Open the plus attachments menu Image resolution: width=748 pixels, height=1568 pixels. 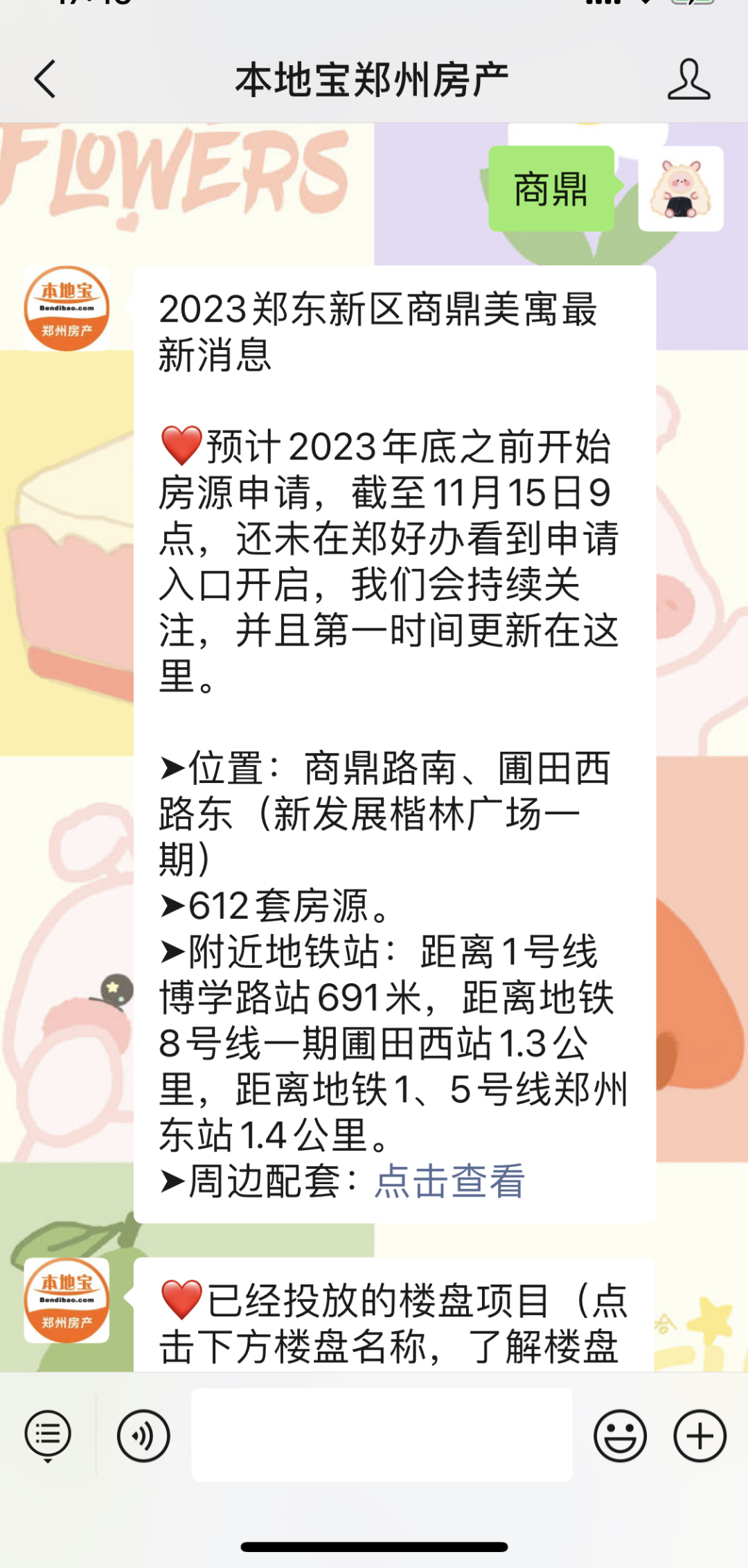click(700, 1435)
